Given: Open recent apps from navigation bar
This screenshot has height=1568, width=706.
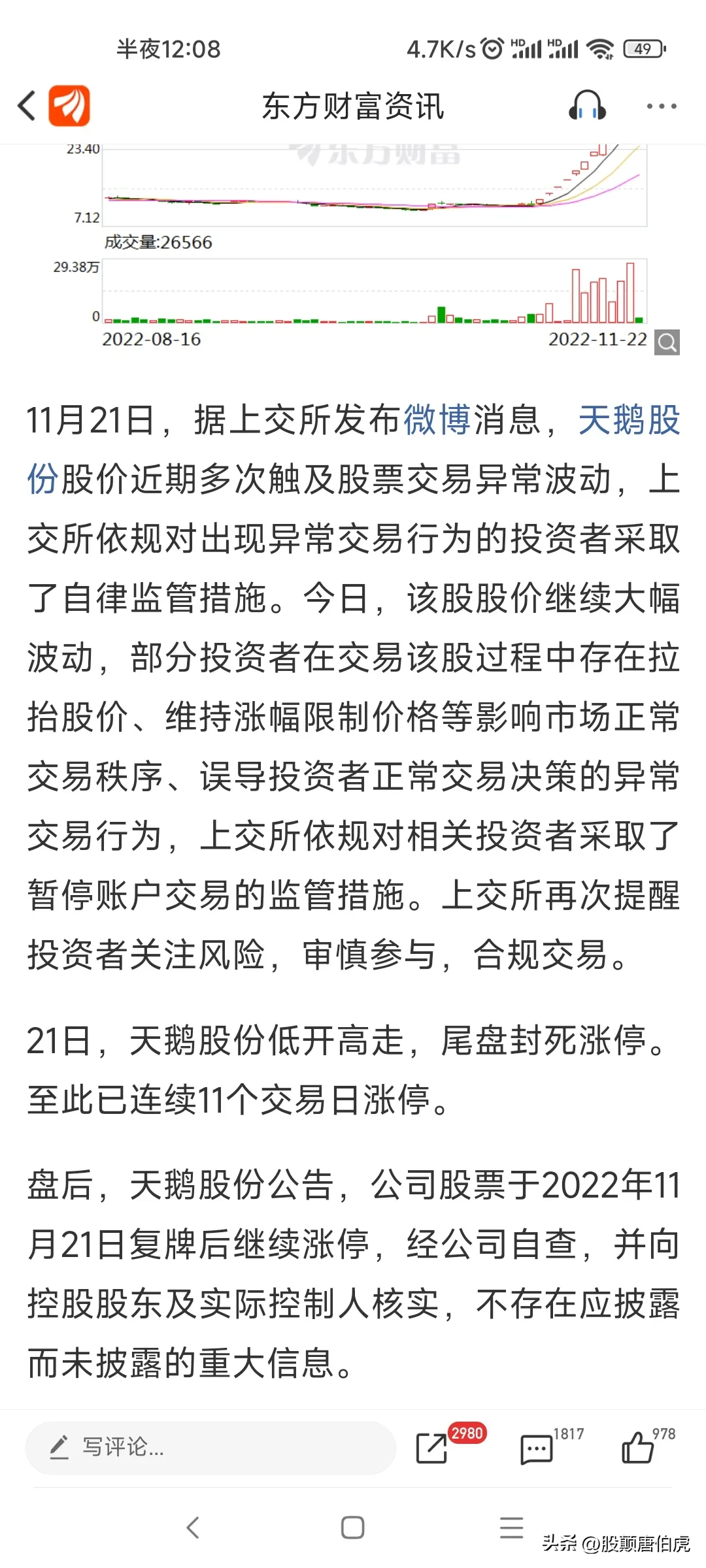Looking at the screenshot, I should (511, 1527).
